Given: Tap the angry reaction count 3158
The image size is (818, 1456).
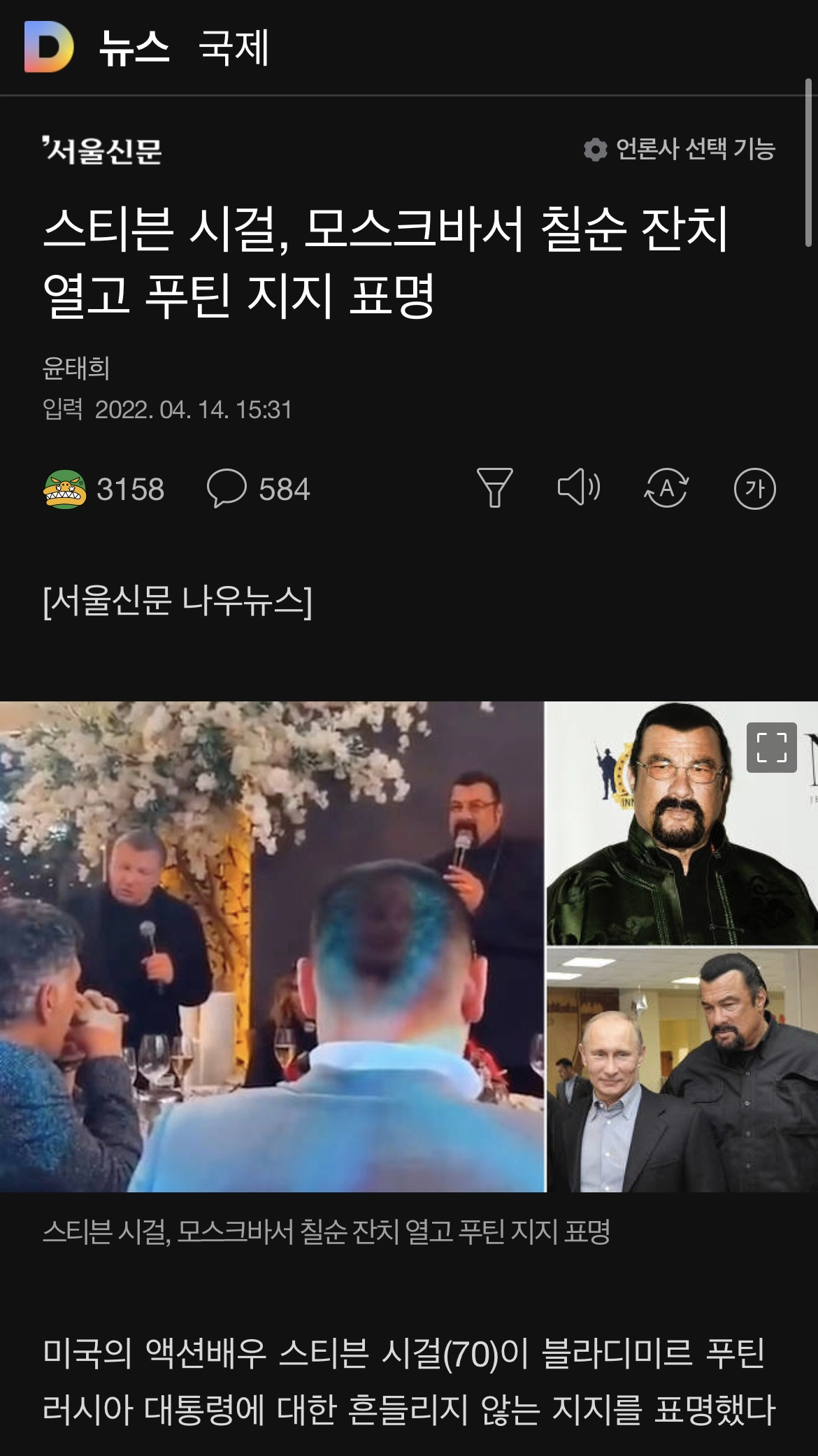Looking at the screenshot, I should (x=105, y=489).
